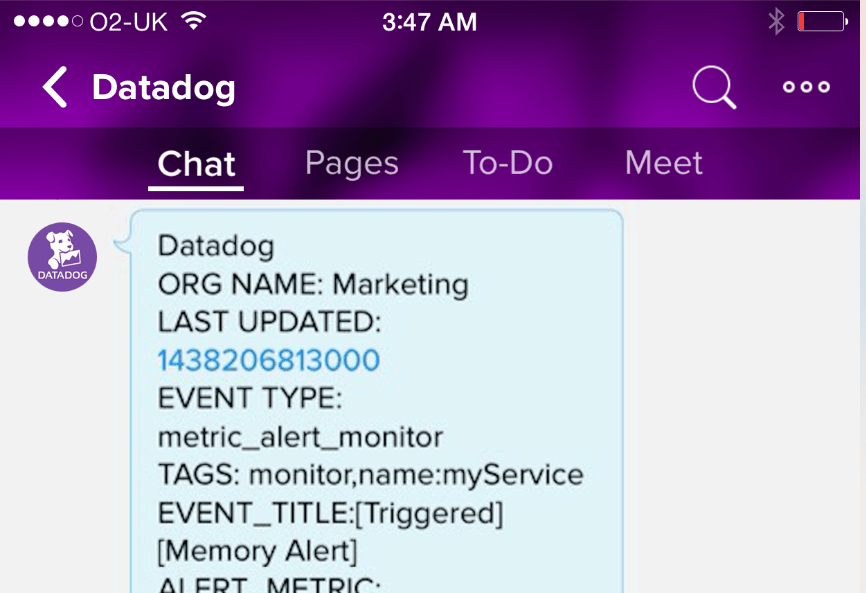Go back from the Datadog chat
The width and height of the screenshot is (866, 593).
(x=55, y=88)
